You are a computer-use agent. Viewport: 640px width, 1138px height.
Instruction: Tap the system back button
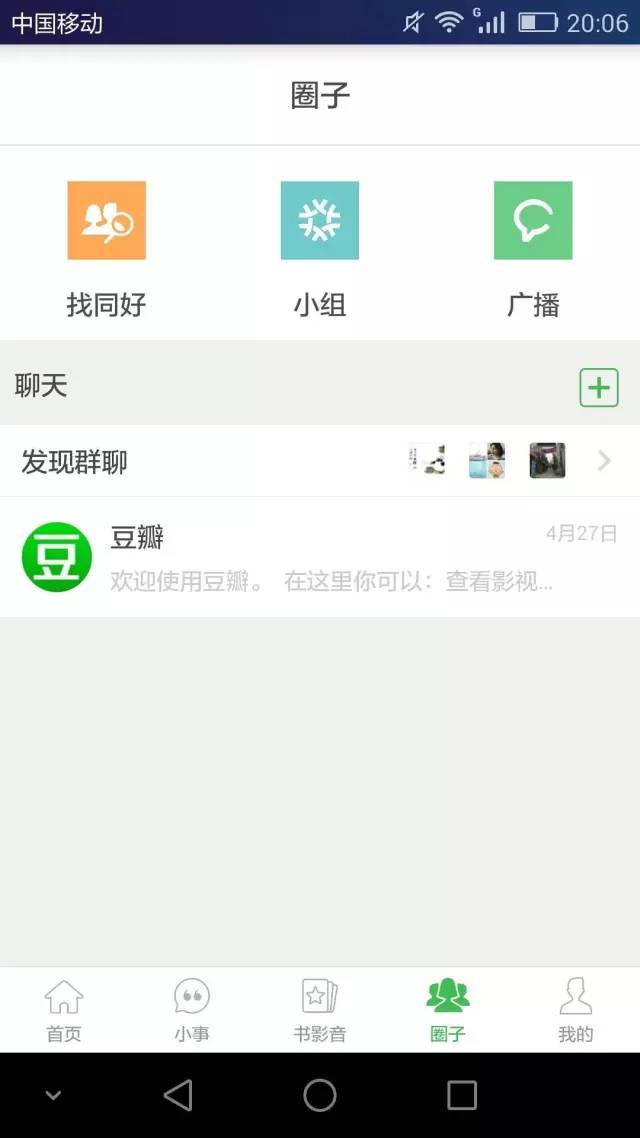tap(178, 1095)
